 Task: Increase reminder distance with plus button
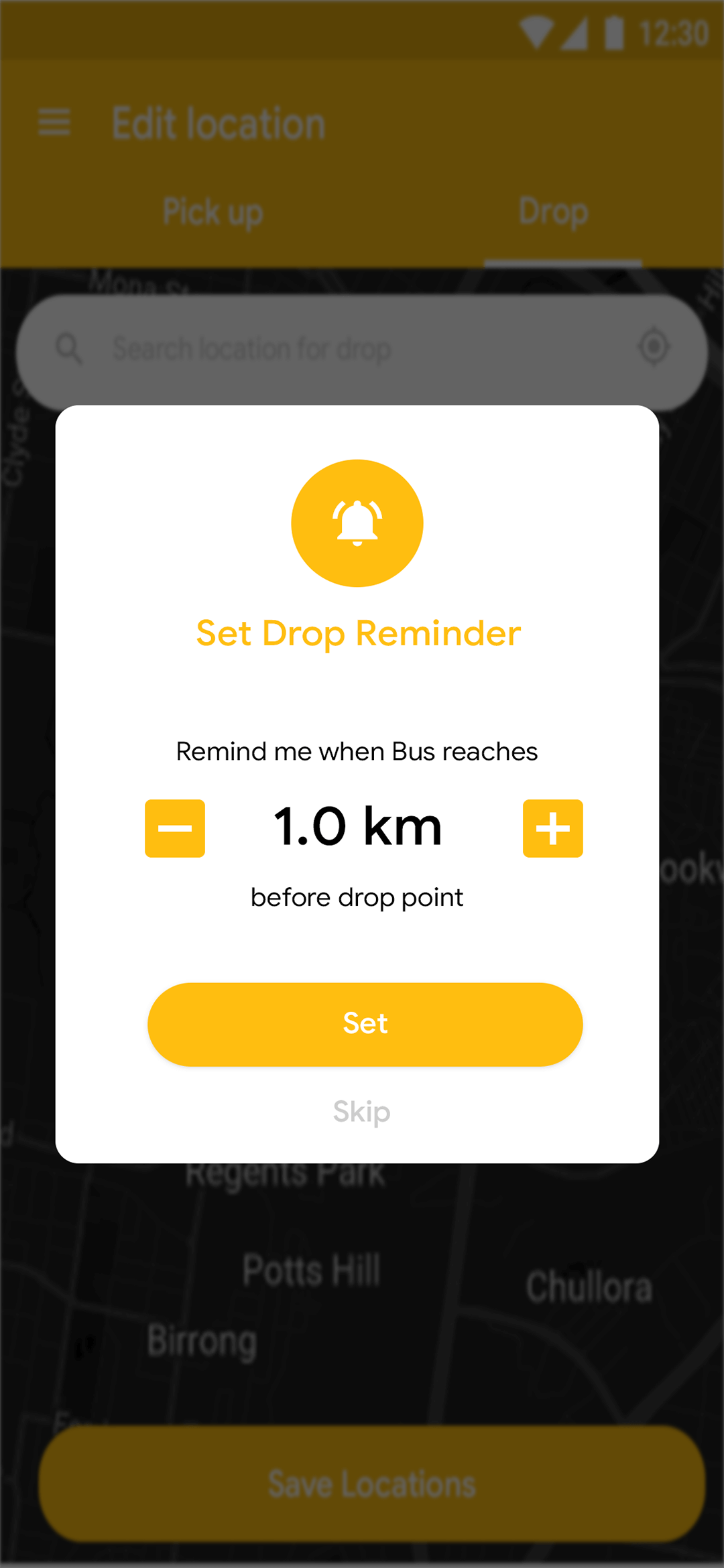pyautogui.click(x=552, y=830)
